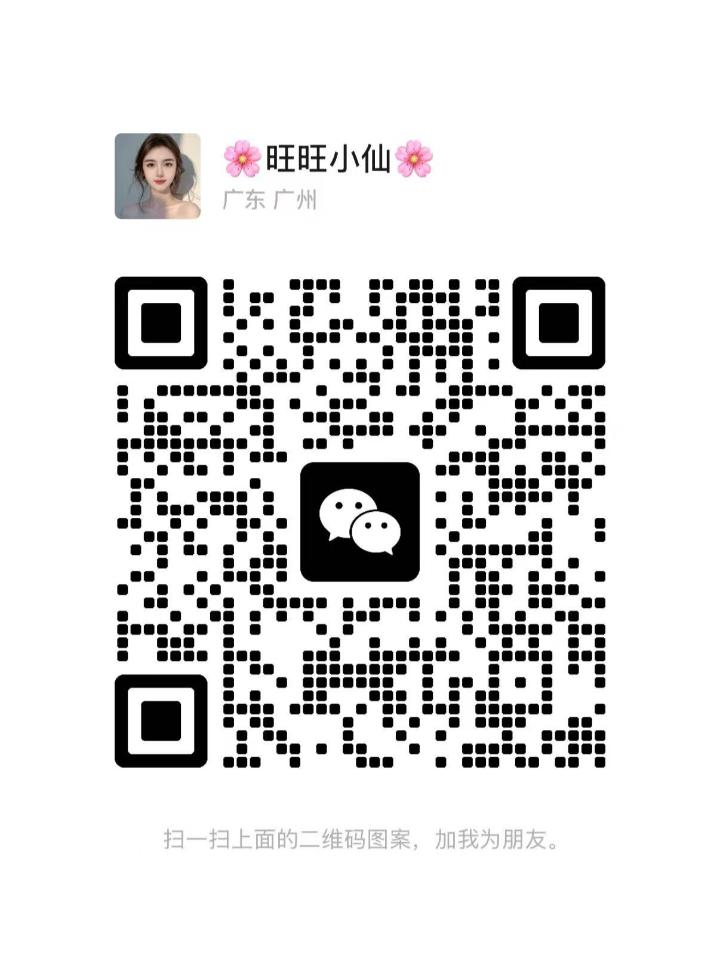Tap the right cherry blossom emoji
Viewport: 720px width, 955px height.
[x=412, y=159]
